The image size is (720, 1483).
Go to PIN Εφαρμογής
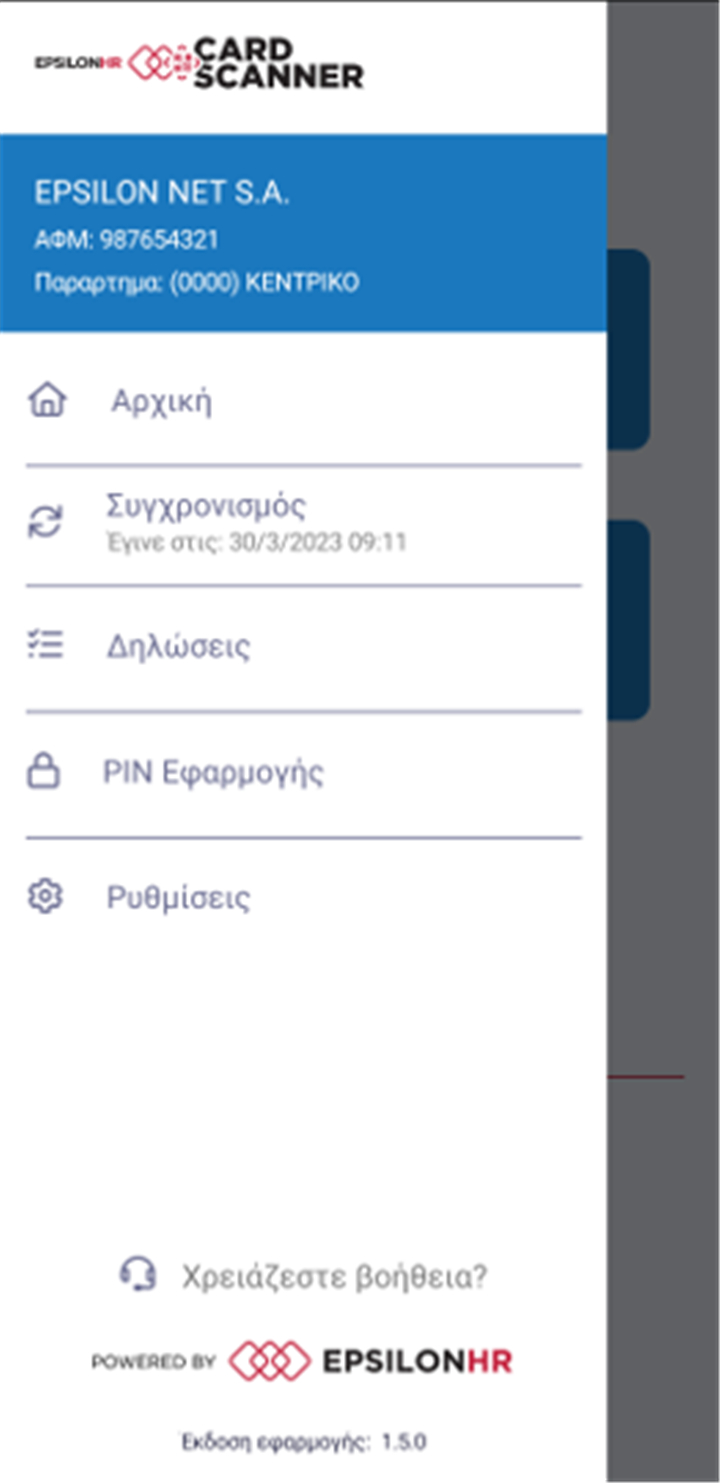point(303,774)
